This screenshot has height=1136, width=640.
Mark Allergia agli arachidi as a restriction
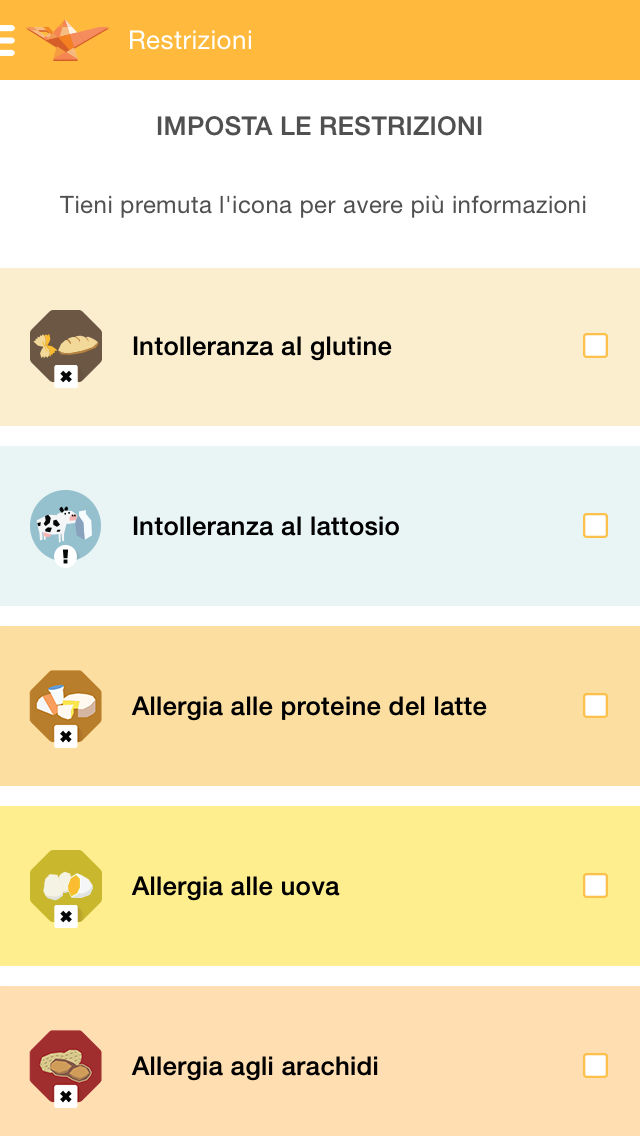pos(595,1066)
